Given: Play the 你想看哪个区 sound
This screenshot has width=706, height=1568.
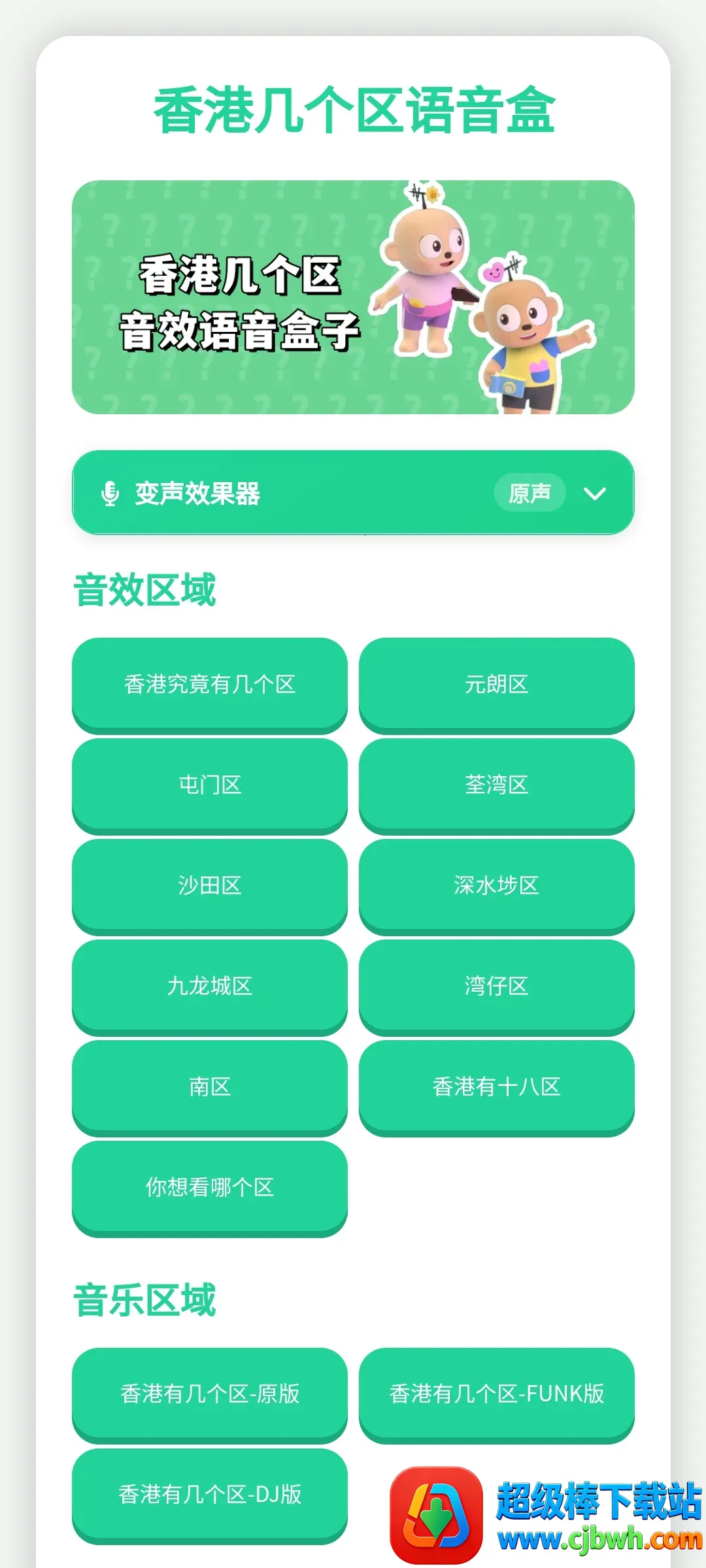Looking at the screenshot, I should click(210, 1188).
